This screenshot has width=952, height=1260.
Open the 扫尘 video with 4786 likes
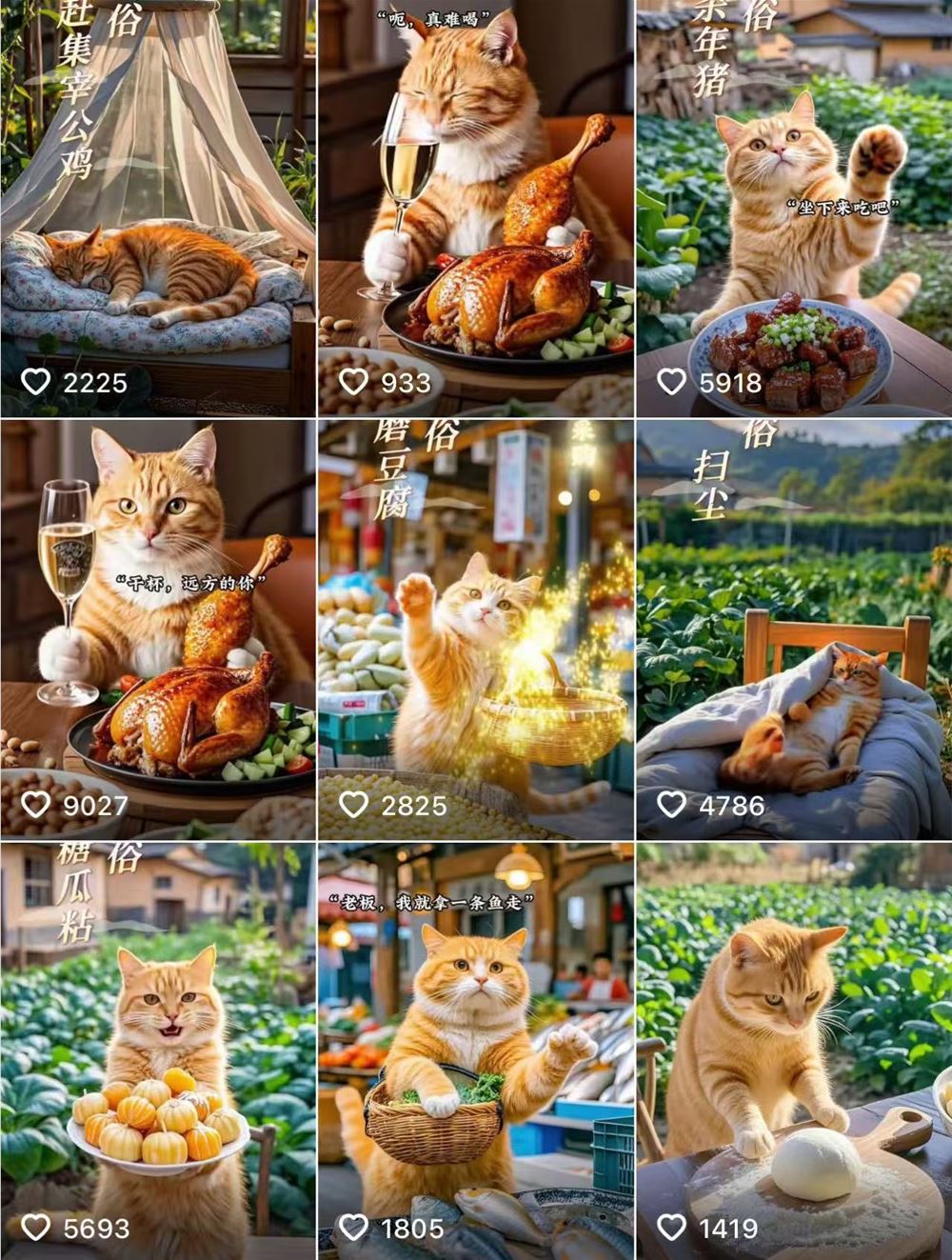(x=794, y=629)
